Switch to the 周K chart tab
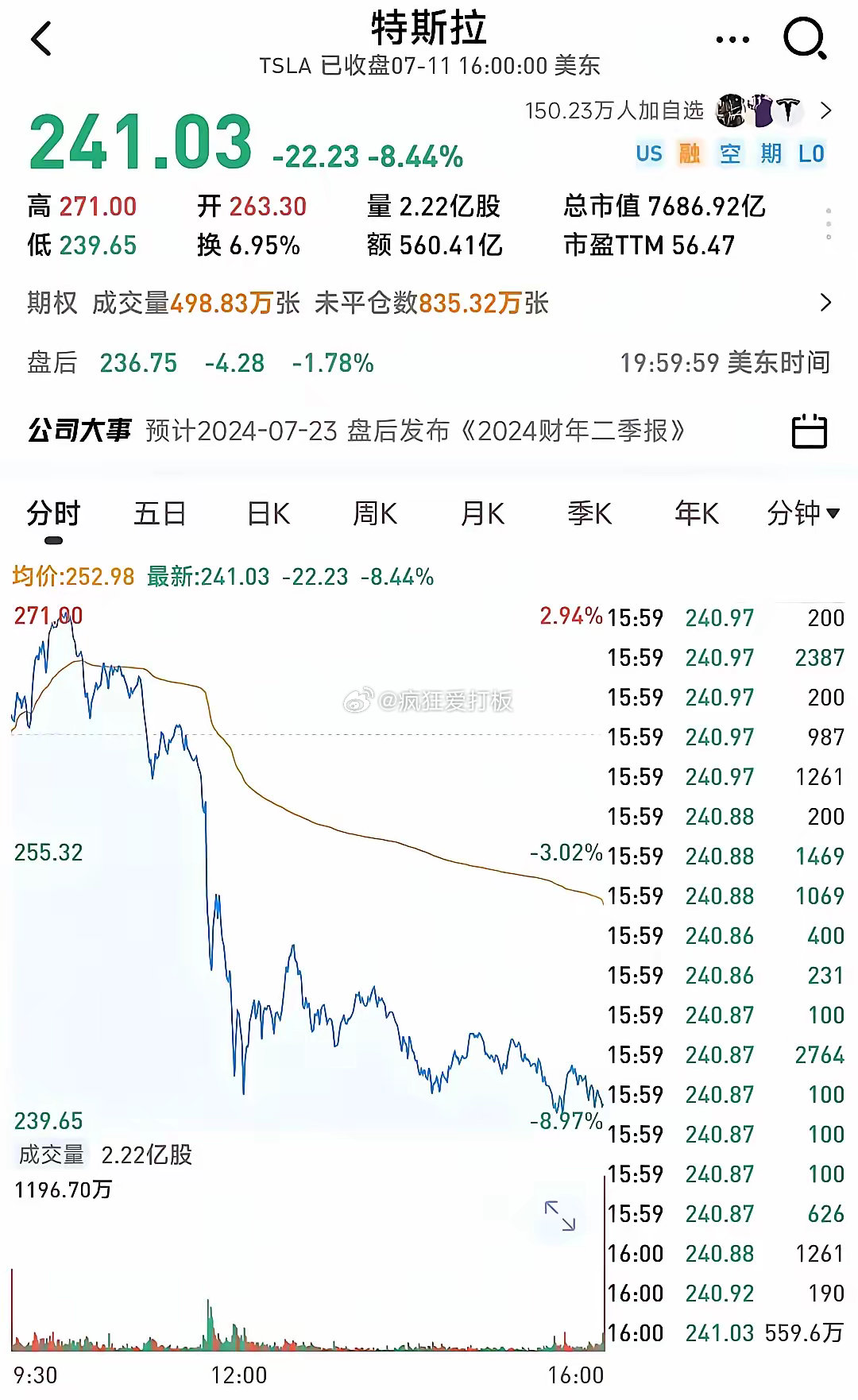The height and width of the screenshot is (1400, 858). coord(375,513)
